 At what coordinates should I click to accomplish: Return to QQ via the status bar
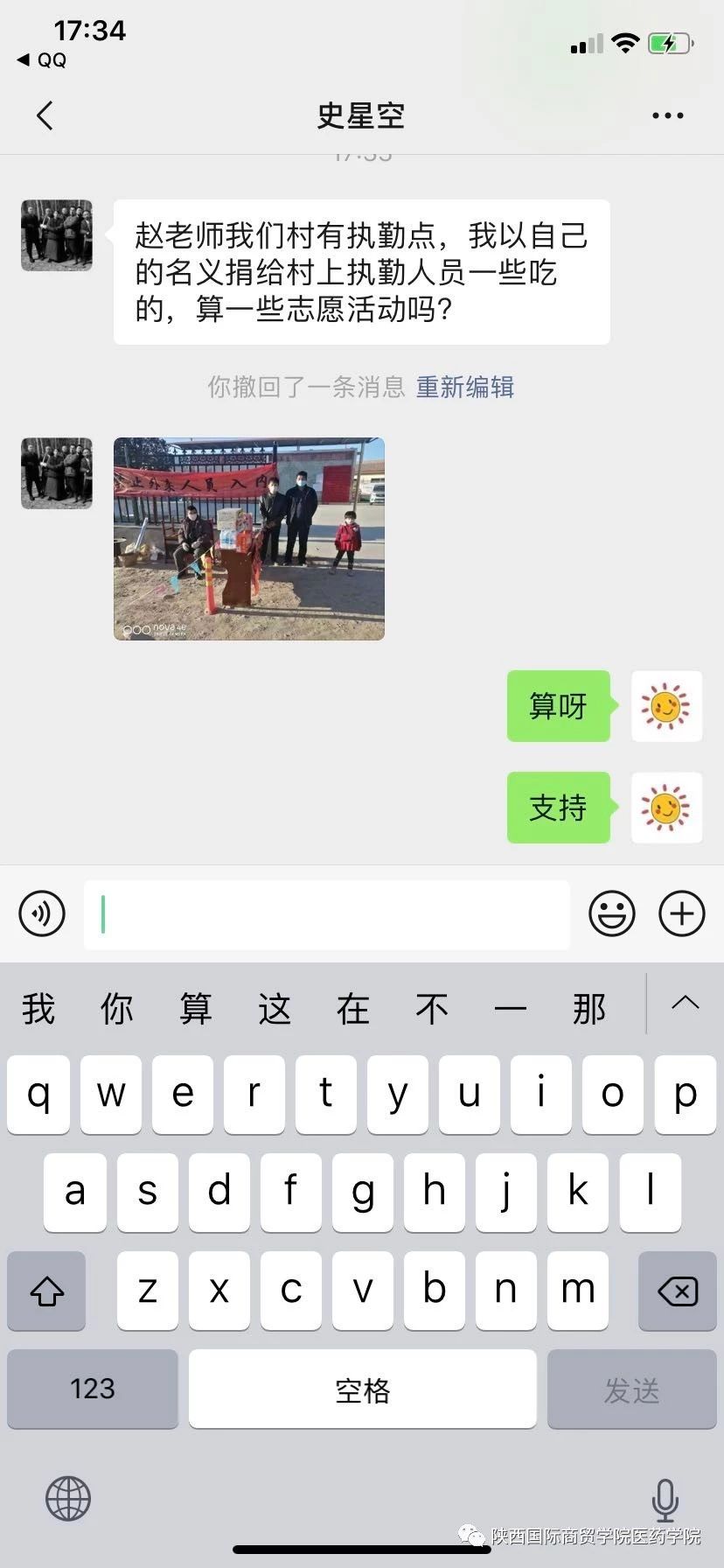coord(42,59)
